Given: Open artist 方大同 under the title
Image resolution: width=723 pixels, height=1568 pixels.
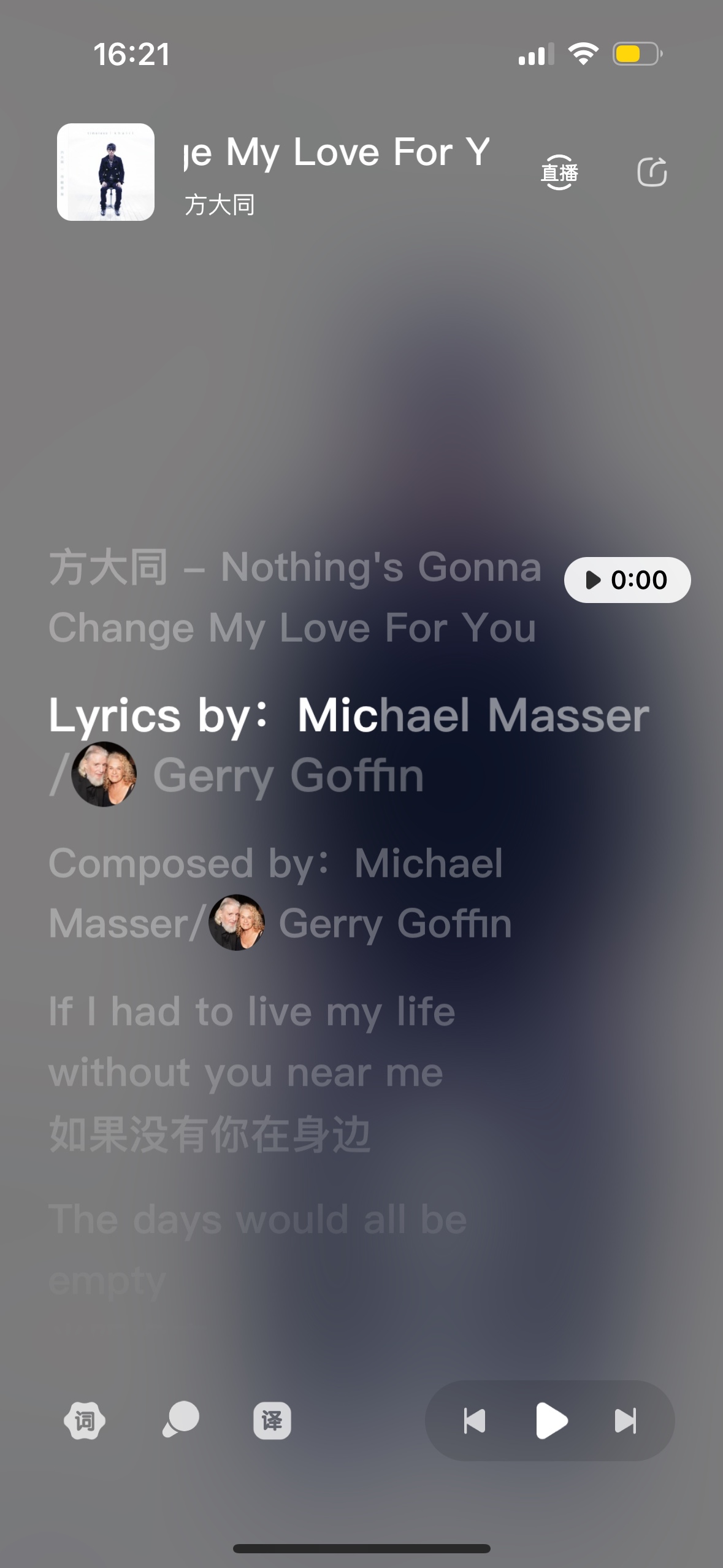Looking at the screenshot, I should coord(220,204).
